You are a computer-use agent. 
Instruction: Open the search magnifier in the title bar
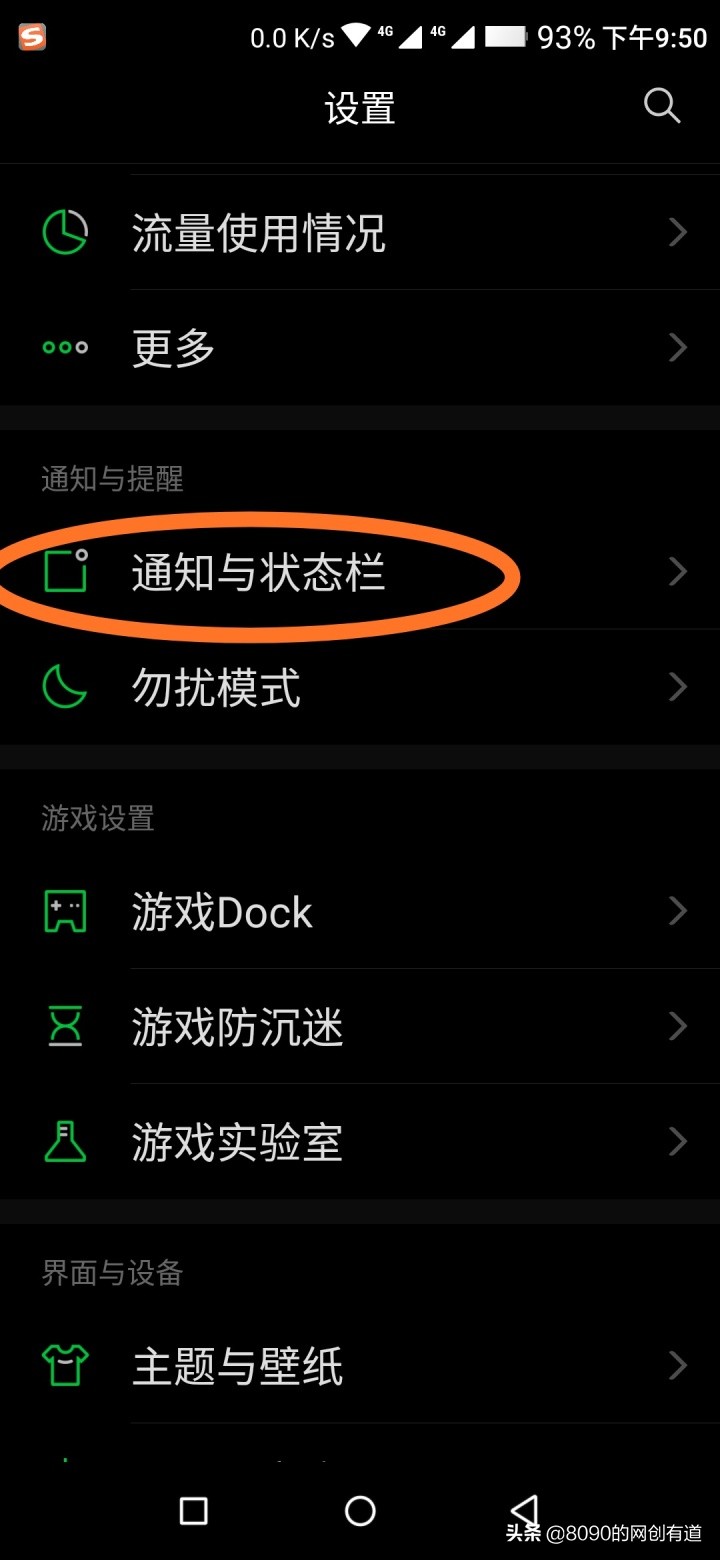[662, 105]
